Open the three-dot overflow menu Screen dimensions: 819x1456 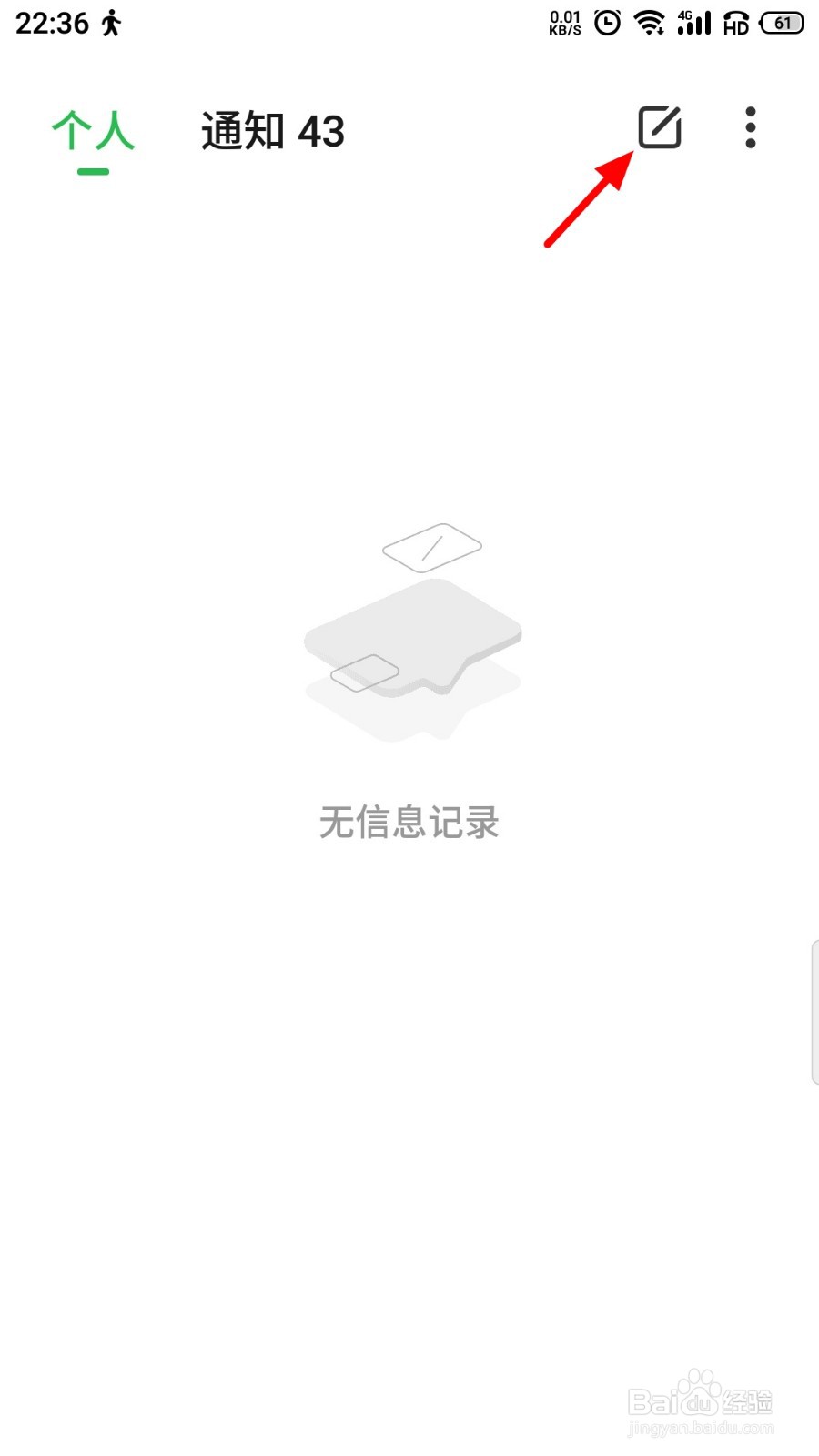[750, 129]
